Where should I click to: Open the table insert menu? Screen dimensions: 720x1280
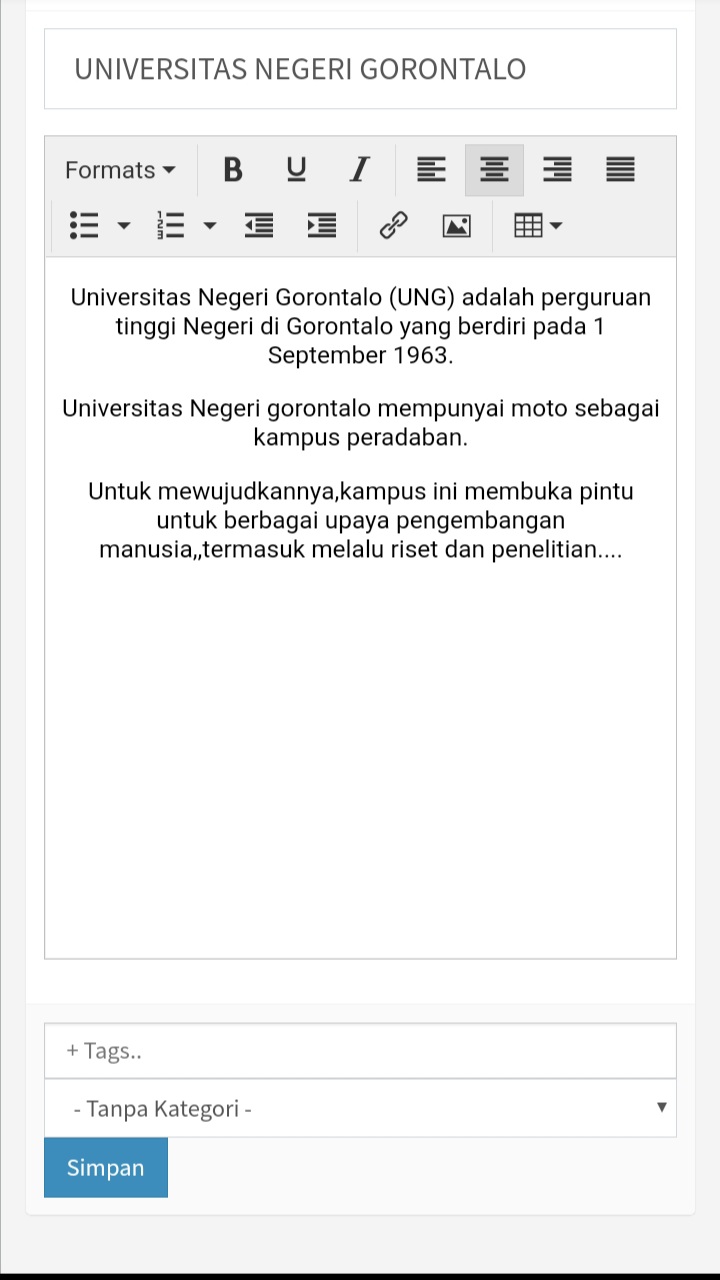538,226
